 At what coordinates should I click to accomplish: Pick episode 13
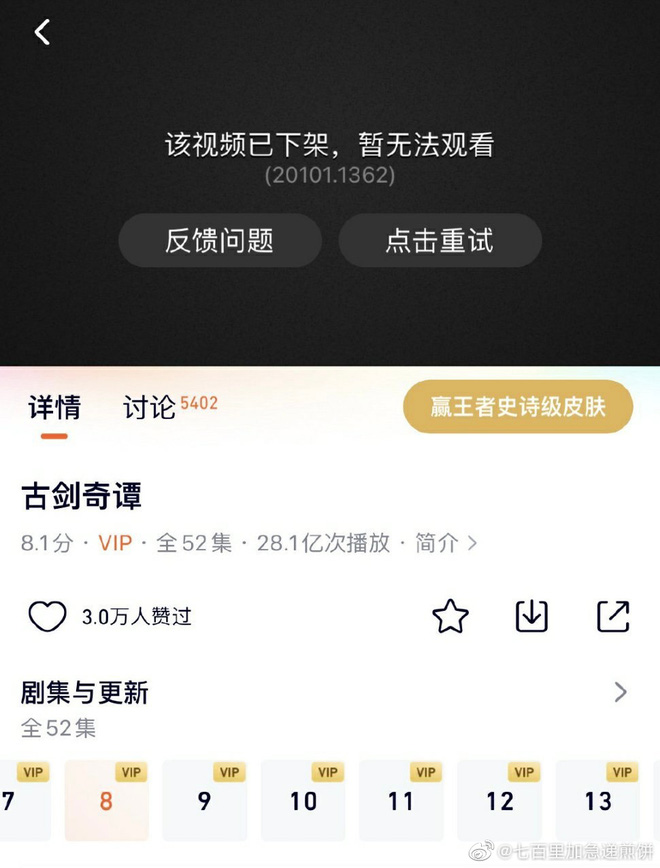(597, 800)
